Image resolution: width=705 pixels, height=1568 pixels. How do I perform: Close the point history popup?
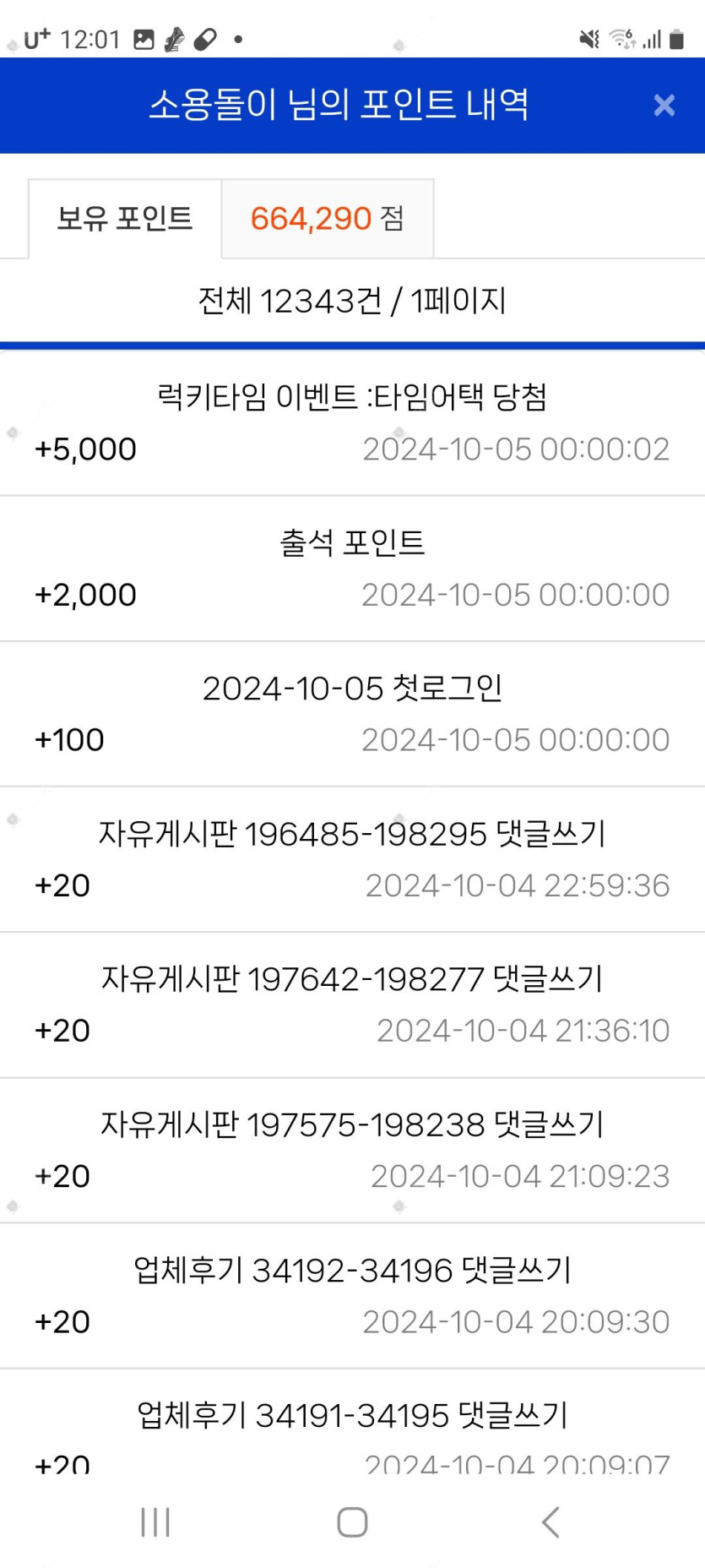(664, 105)
